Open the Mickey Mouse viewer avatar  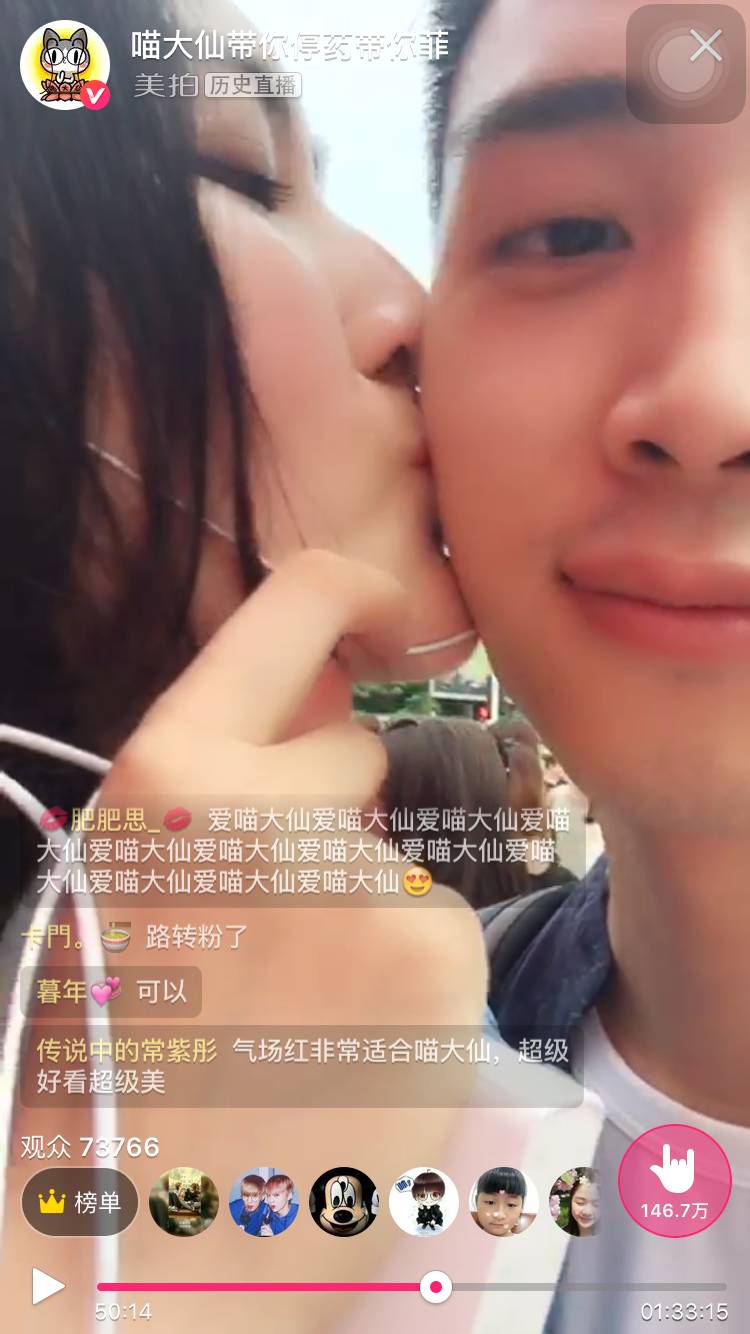click(x=344, y=1202)
